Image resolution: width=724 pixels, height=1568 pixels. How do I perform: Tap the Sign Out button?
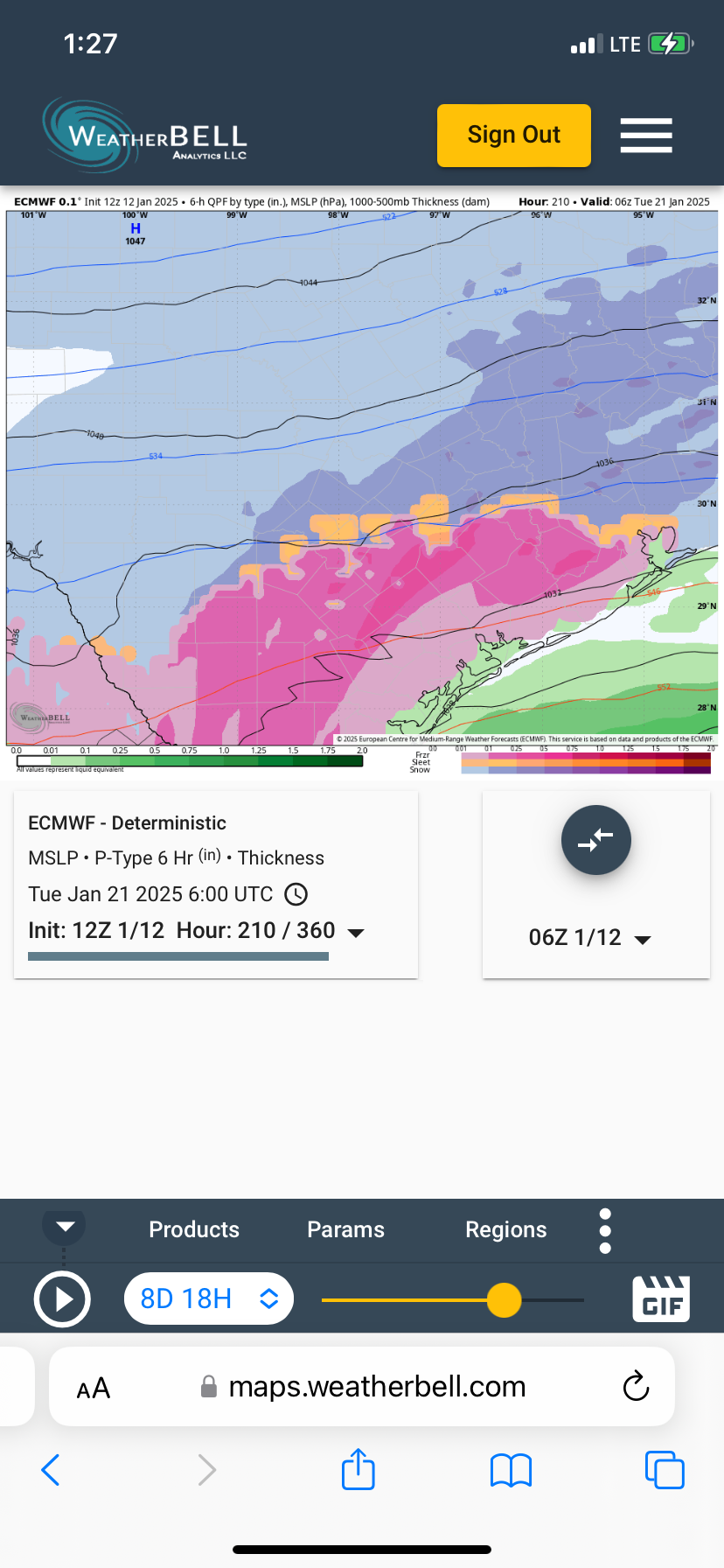(513, 136)
